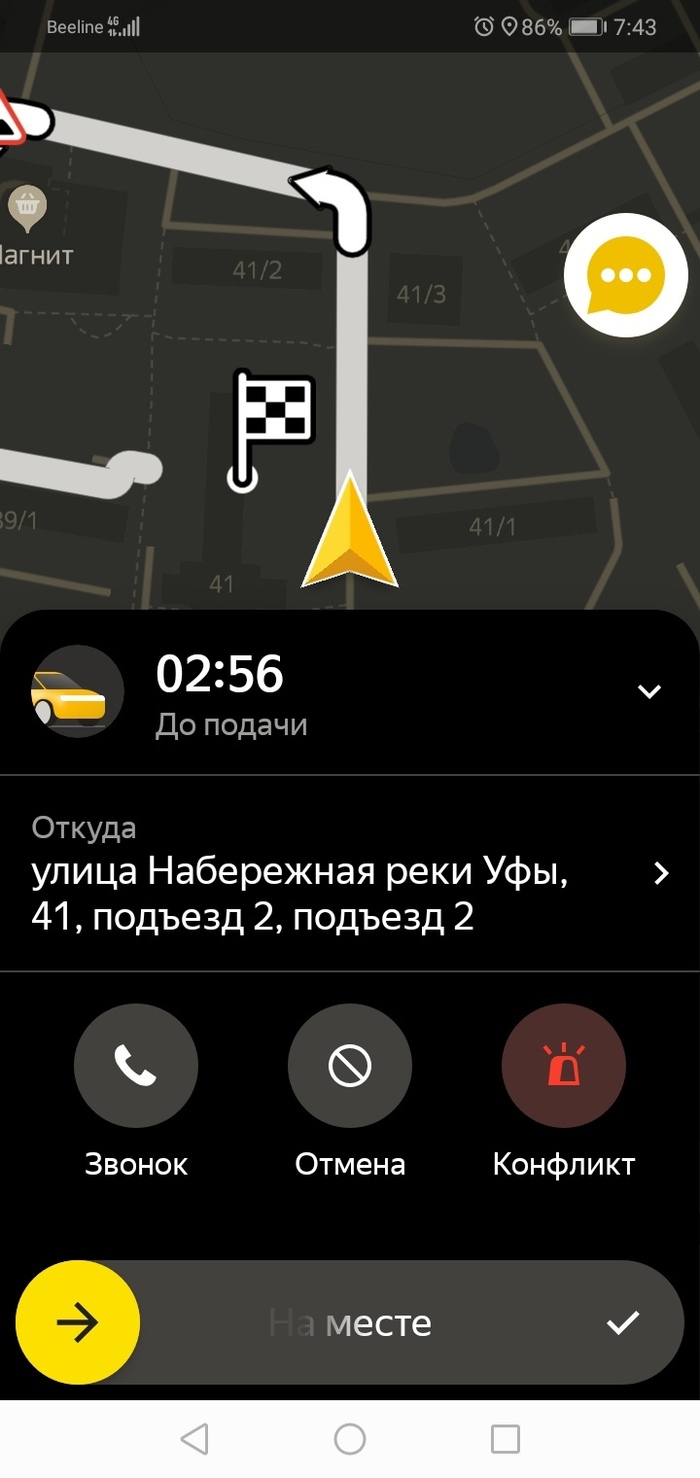The width and height of the screenshot is (700, 1478).
Task: Open the recent apps screen
Action: pyautogui.click(x=506, y=1439)
